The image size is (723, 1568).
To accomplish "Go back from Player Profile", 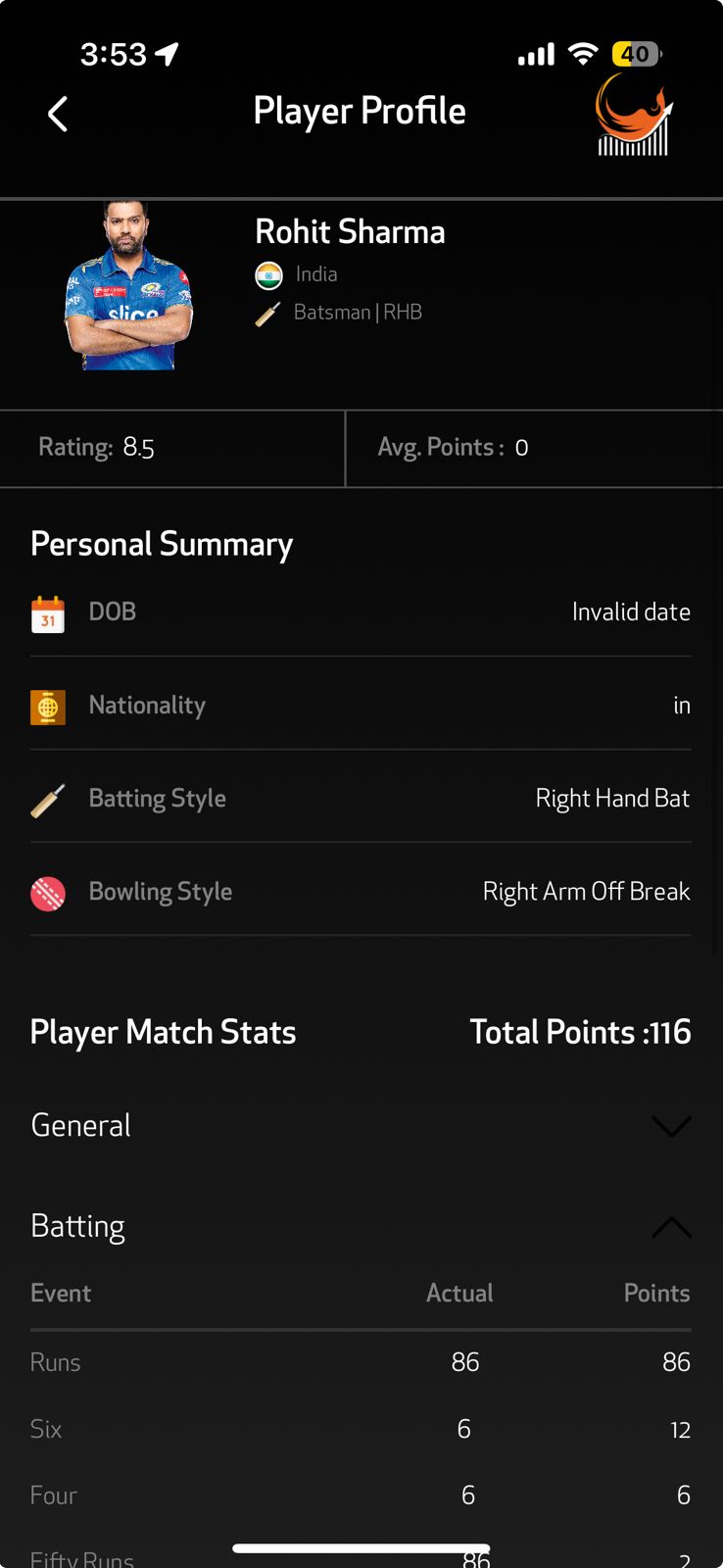I will [x=58, y=114].
